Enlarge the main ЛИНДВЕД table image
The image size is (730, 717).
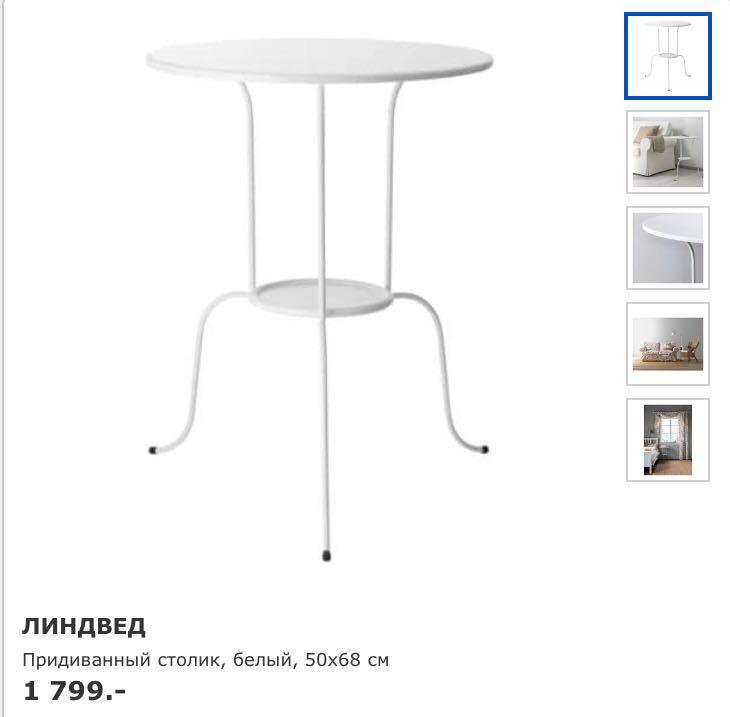coord(320,290)
